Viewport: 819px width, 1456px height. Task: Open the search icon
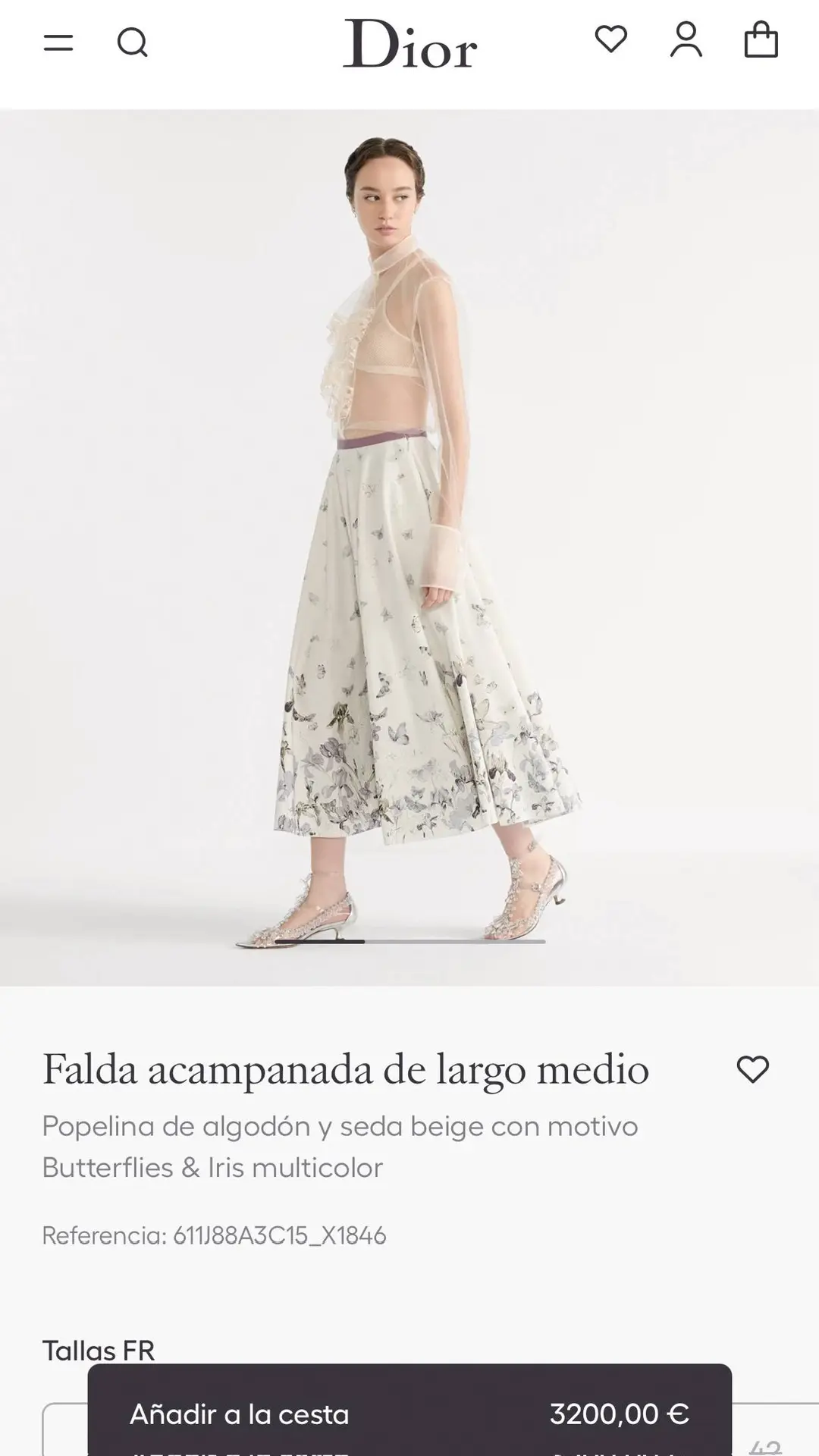(x=133, y=42)
